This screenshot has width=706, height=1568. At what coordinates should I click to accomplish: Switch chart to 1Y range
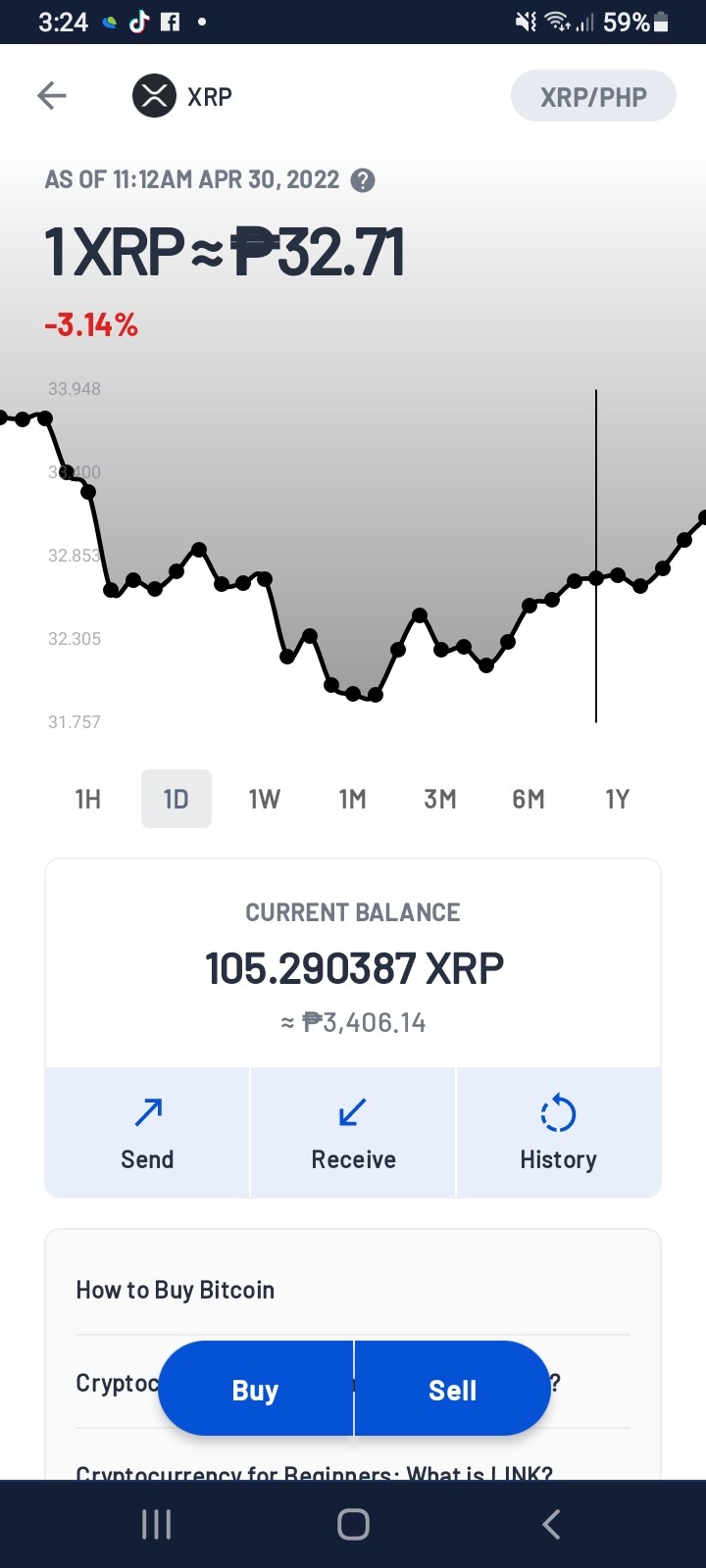point(617,799)
